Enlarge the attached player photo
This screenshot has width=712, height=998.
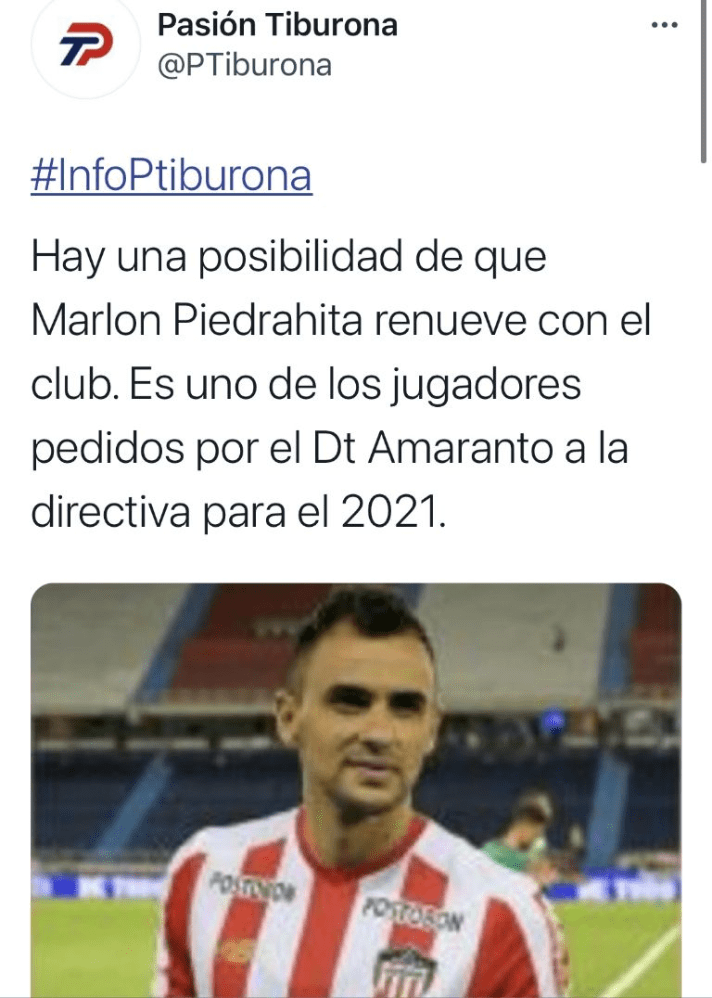356,790
